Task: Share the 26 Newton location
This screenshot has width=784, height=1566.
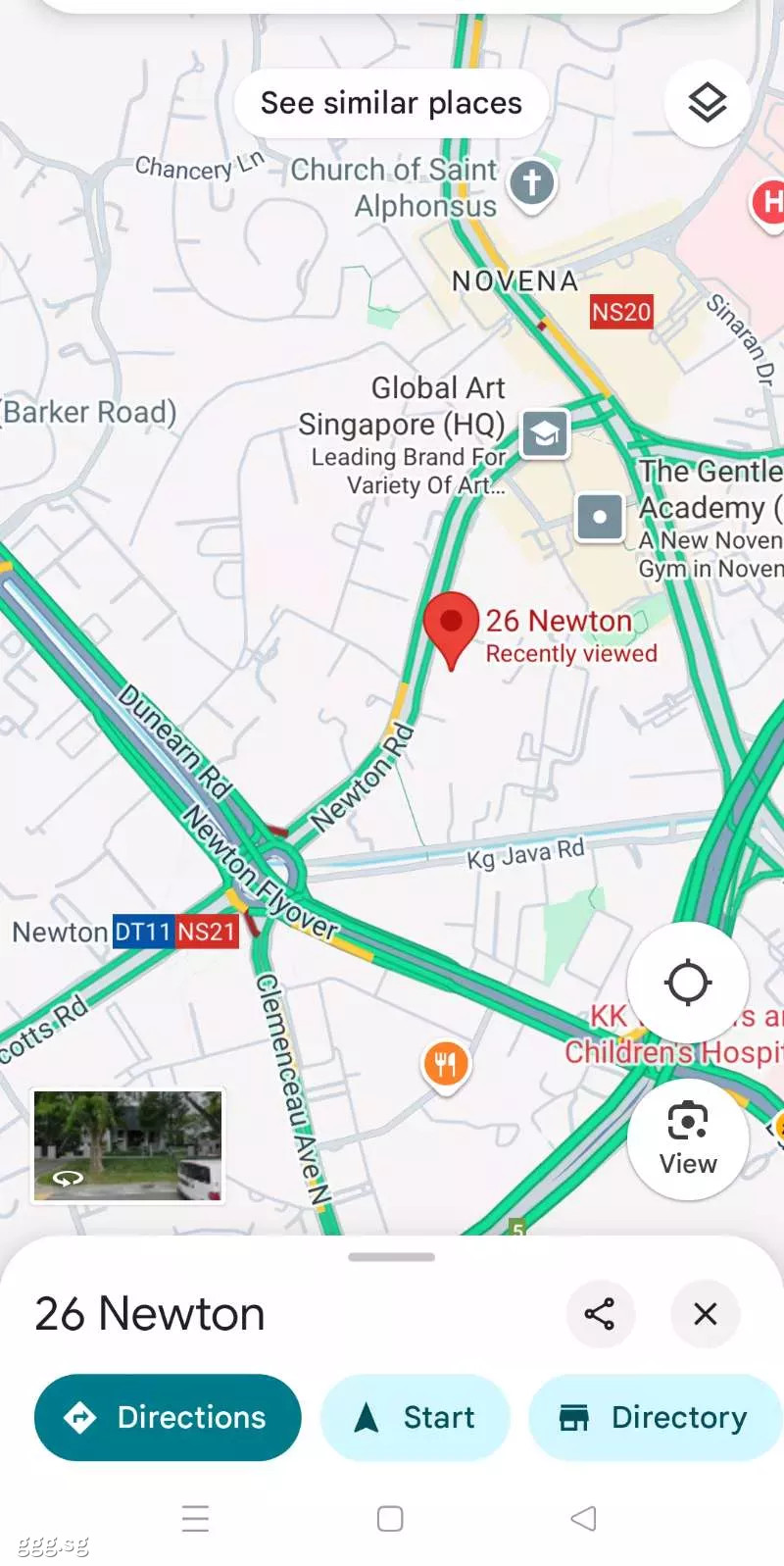Action: pyautogui.click(x=600, y=1313)
